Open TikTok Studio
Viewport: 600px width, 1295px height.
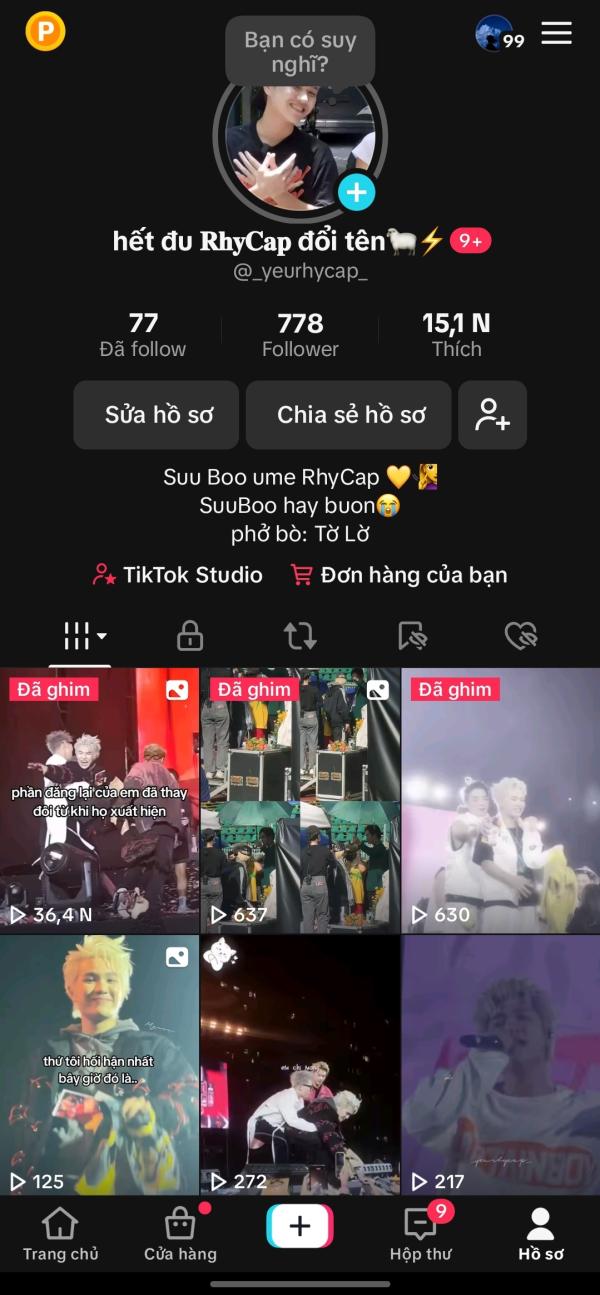click(177, 575)
